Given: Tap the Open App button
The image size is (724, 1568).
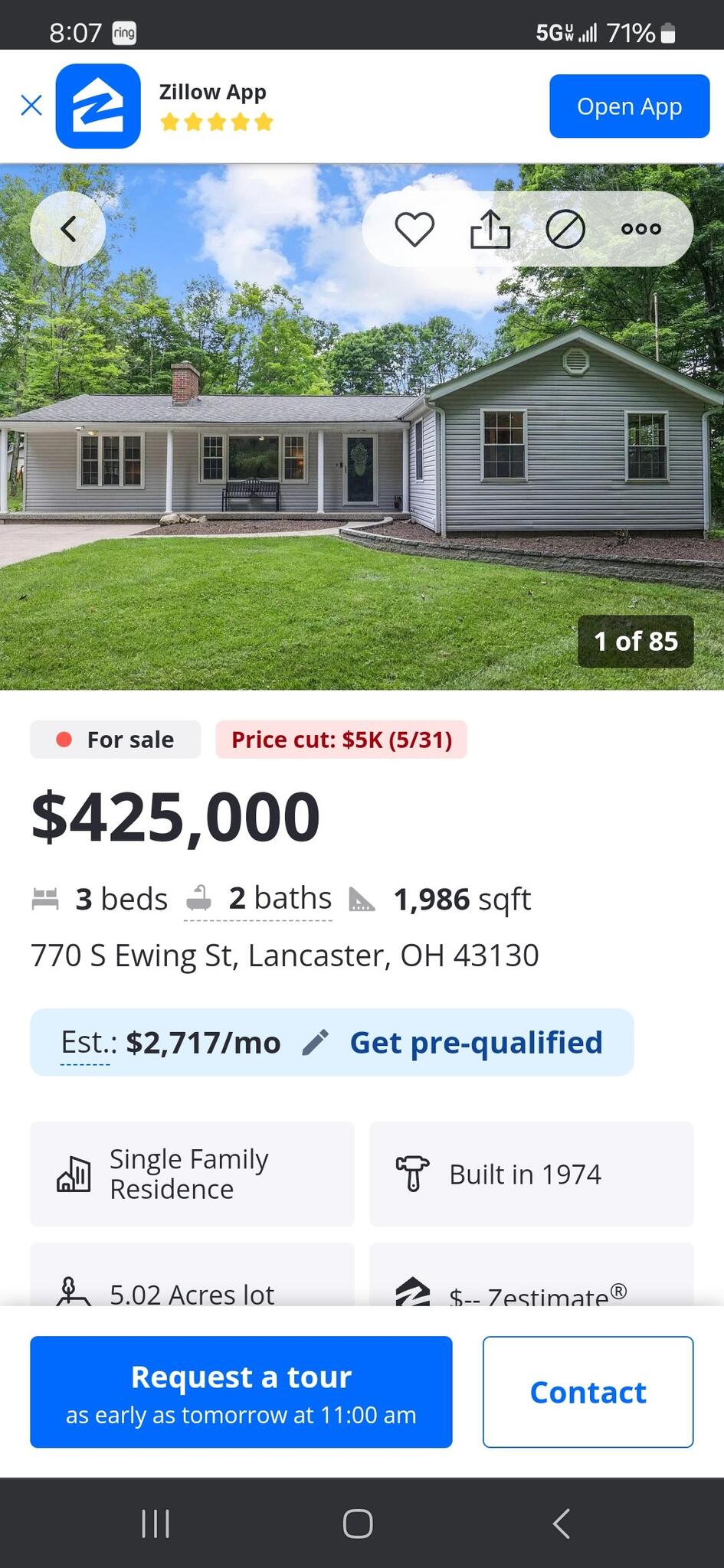Looking at the screenshot, I should pos(628,106).
